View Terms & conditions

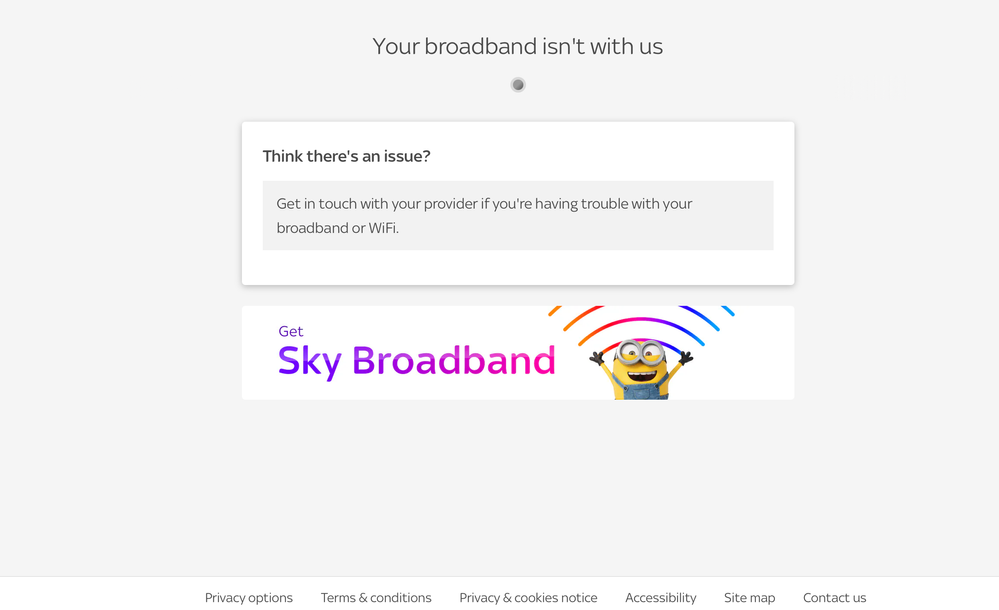376,598
